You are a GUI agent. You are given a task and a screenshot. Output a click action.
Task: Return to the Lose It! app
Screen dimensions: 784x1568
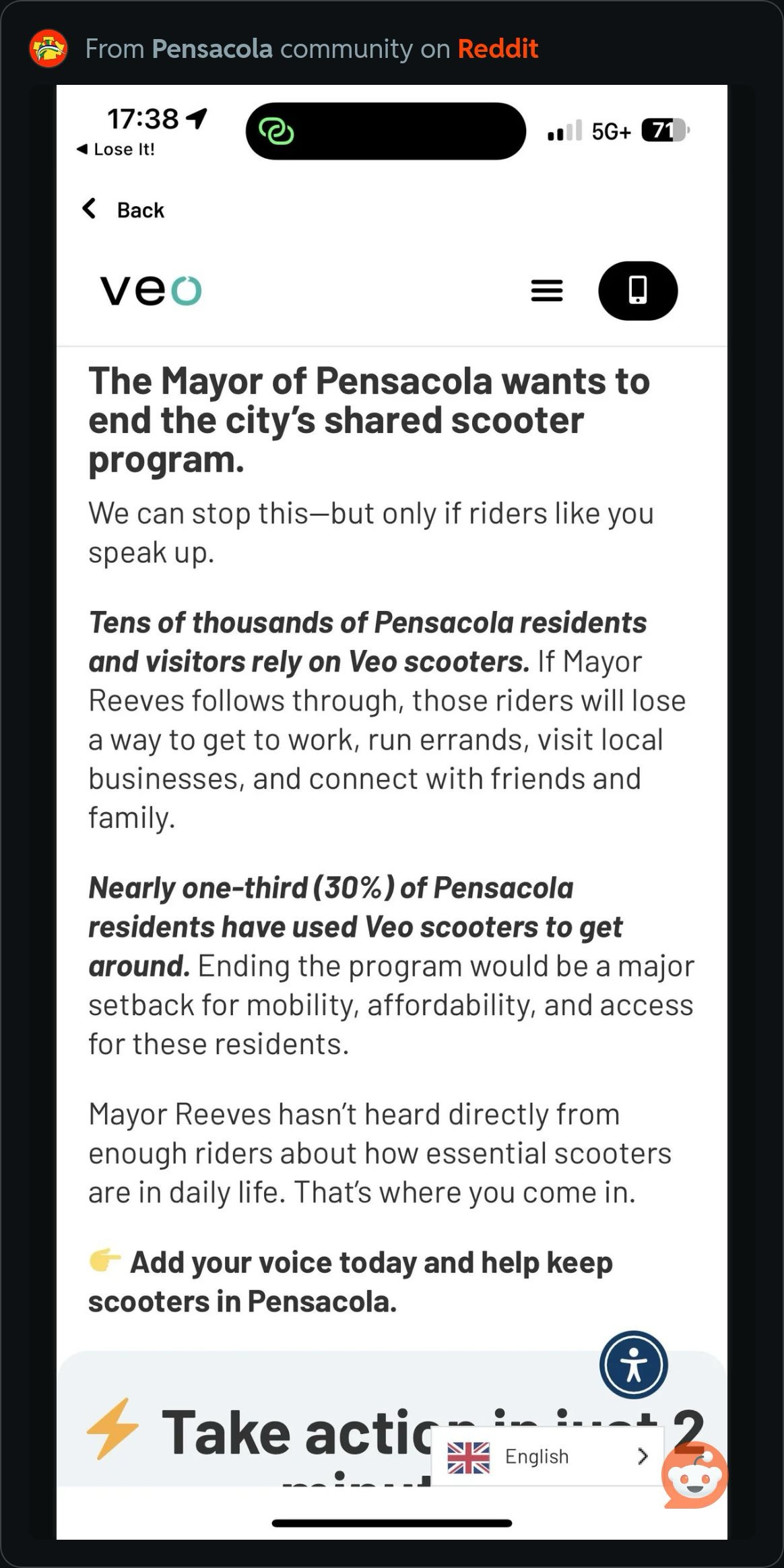[116, 150]
